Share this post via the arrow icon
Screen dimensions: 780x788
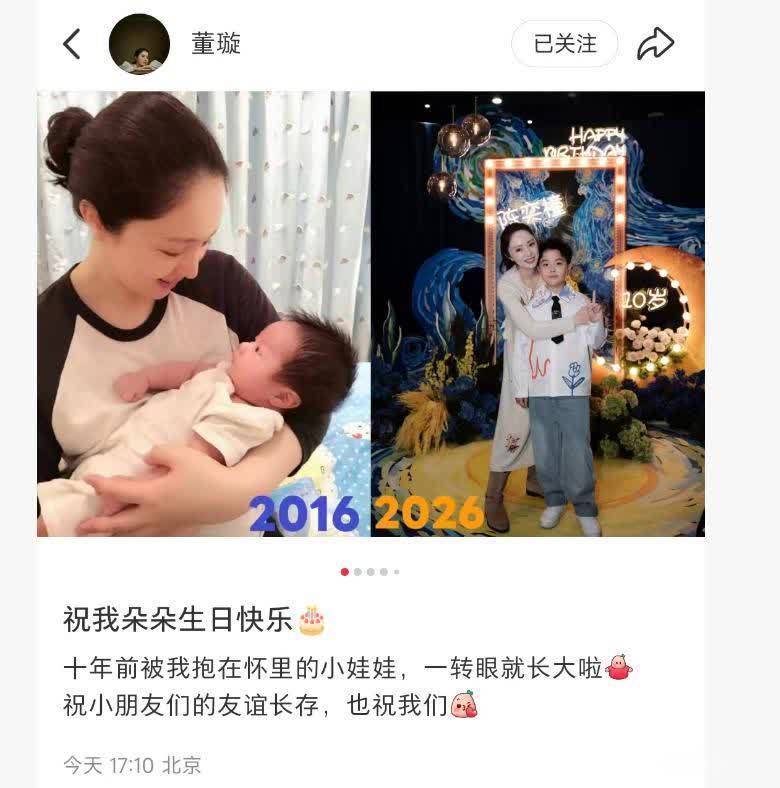[656, 44]
